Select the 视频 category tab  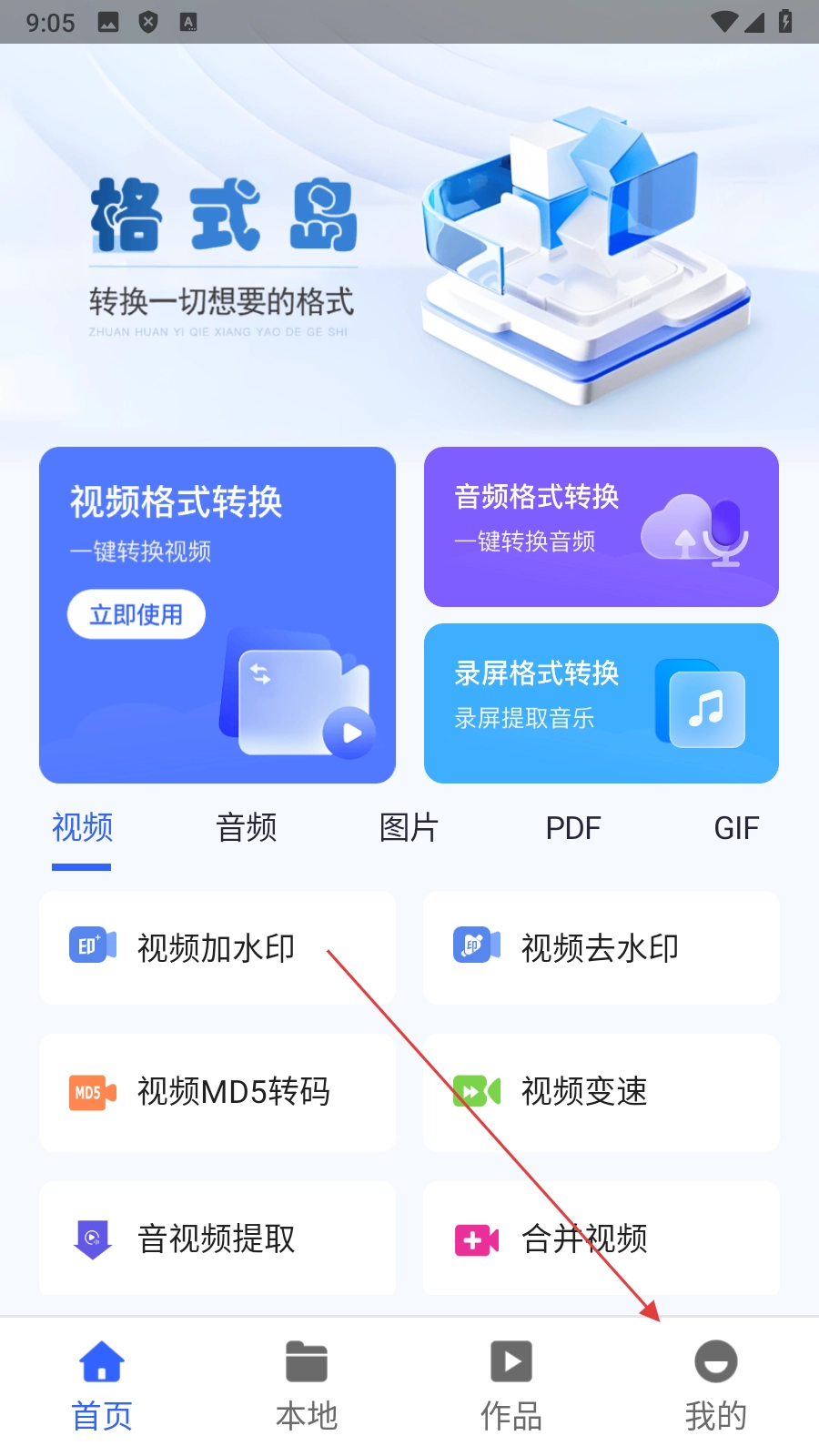82,828
